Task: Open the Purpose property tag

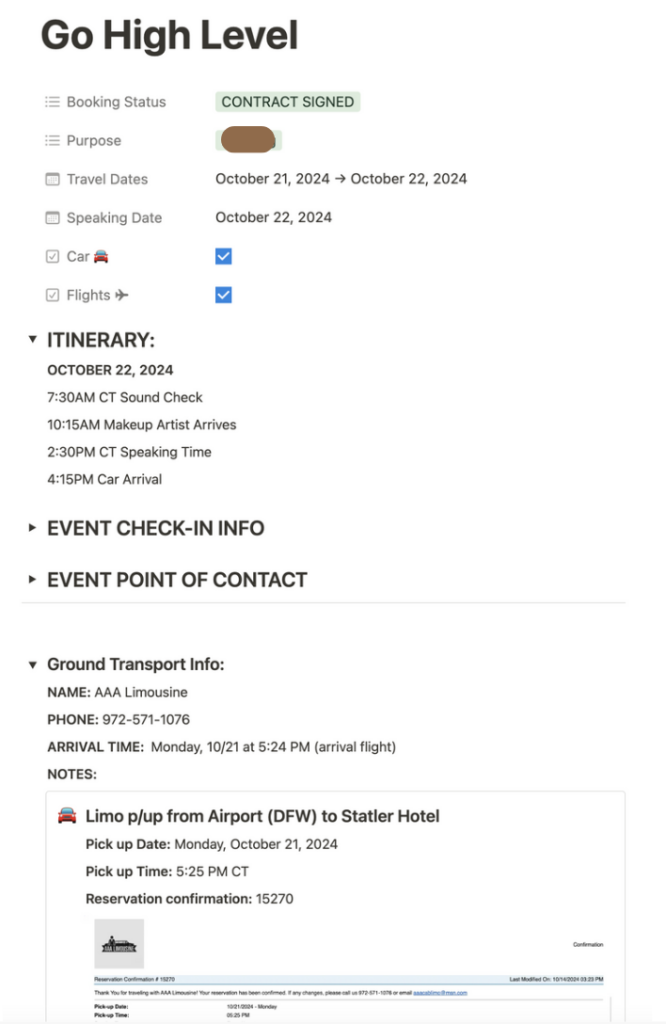Action: coord(247,140)
